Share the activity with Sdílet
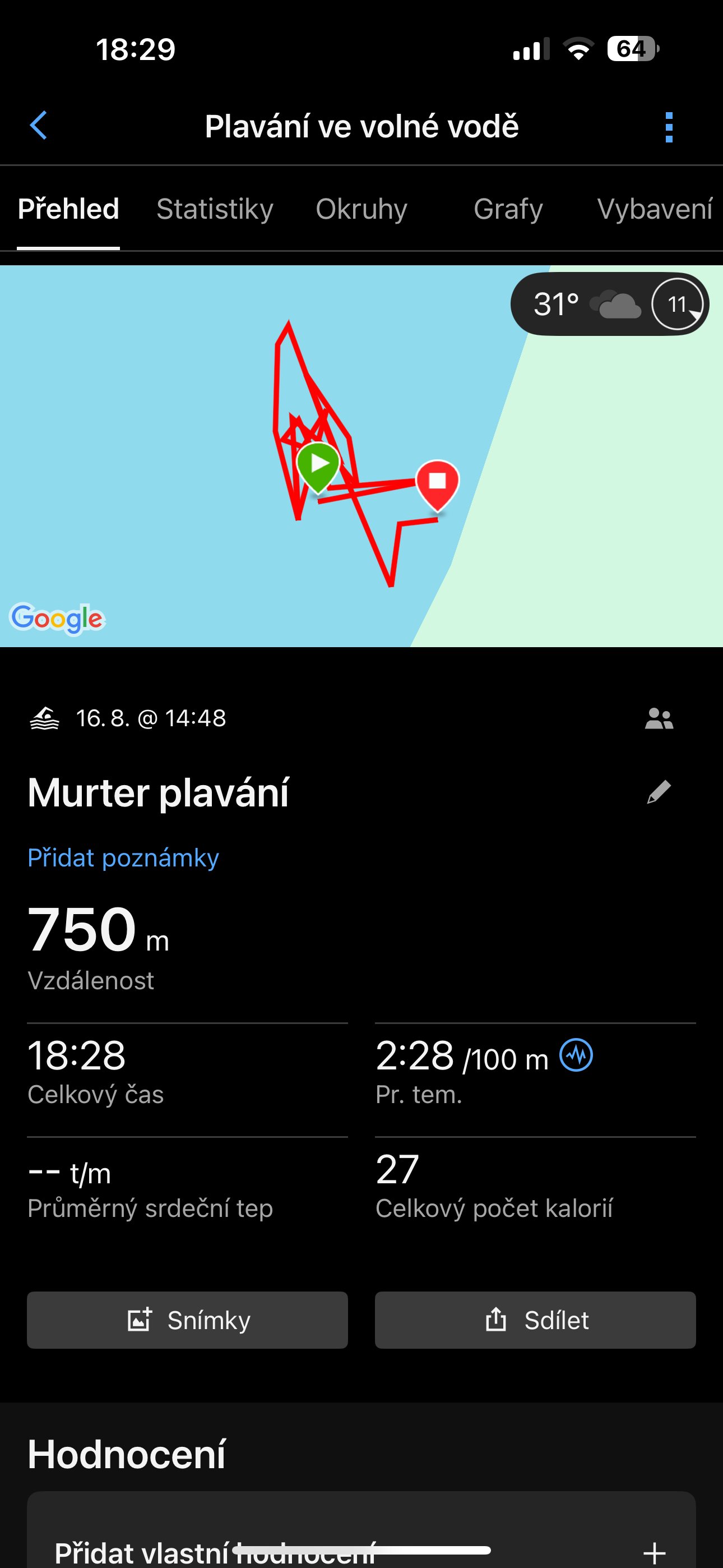Viewport: 723px width, 1568px height. (536, 1320)
